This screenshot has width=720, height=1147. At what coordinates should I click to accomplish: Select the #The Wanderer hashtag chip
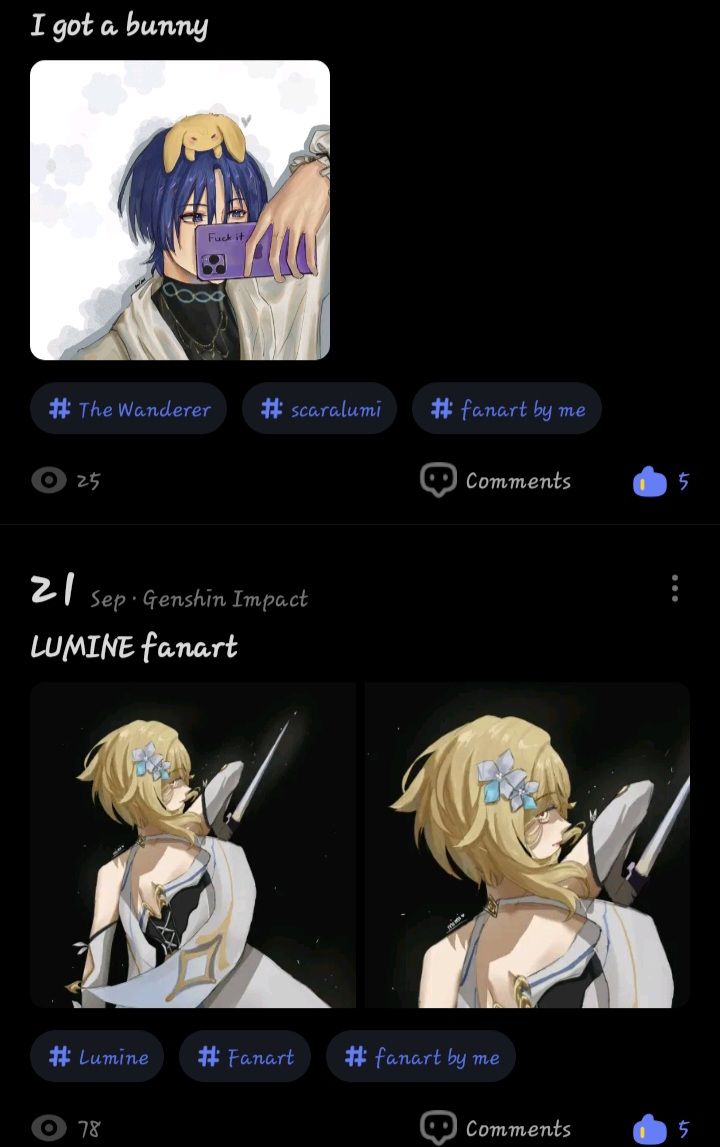pyautogui.click(x=129, y=409)
